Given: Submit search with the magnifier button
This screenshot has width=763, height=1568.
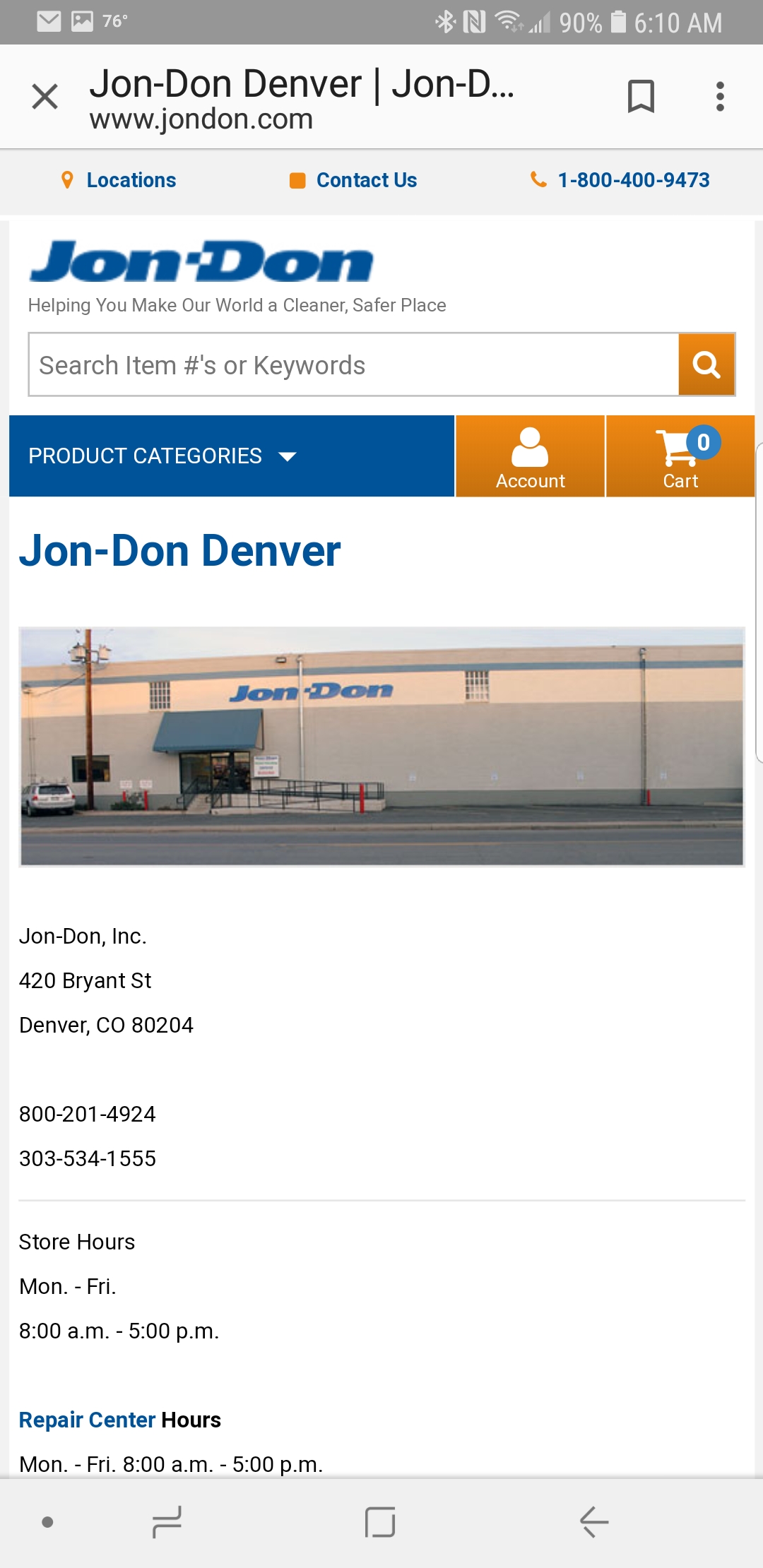Looking at the screenshot, I should [x=706, y=365].
